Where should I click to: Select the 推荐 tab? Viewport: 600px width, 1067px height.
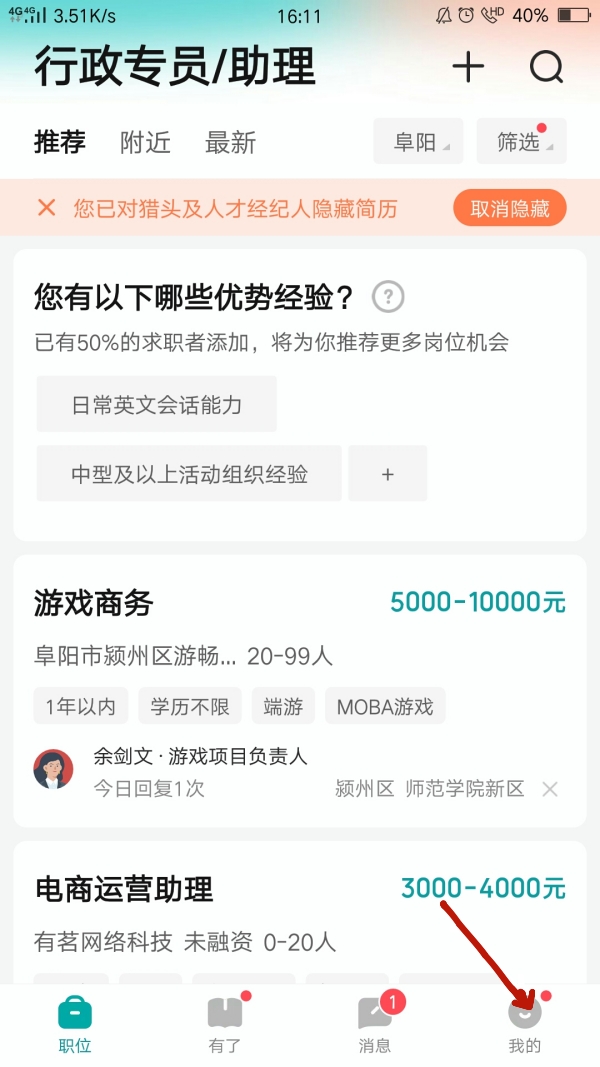pos(60,142)
